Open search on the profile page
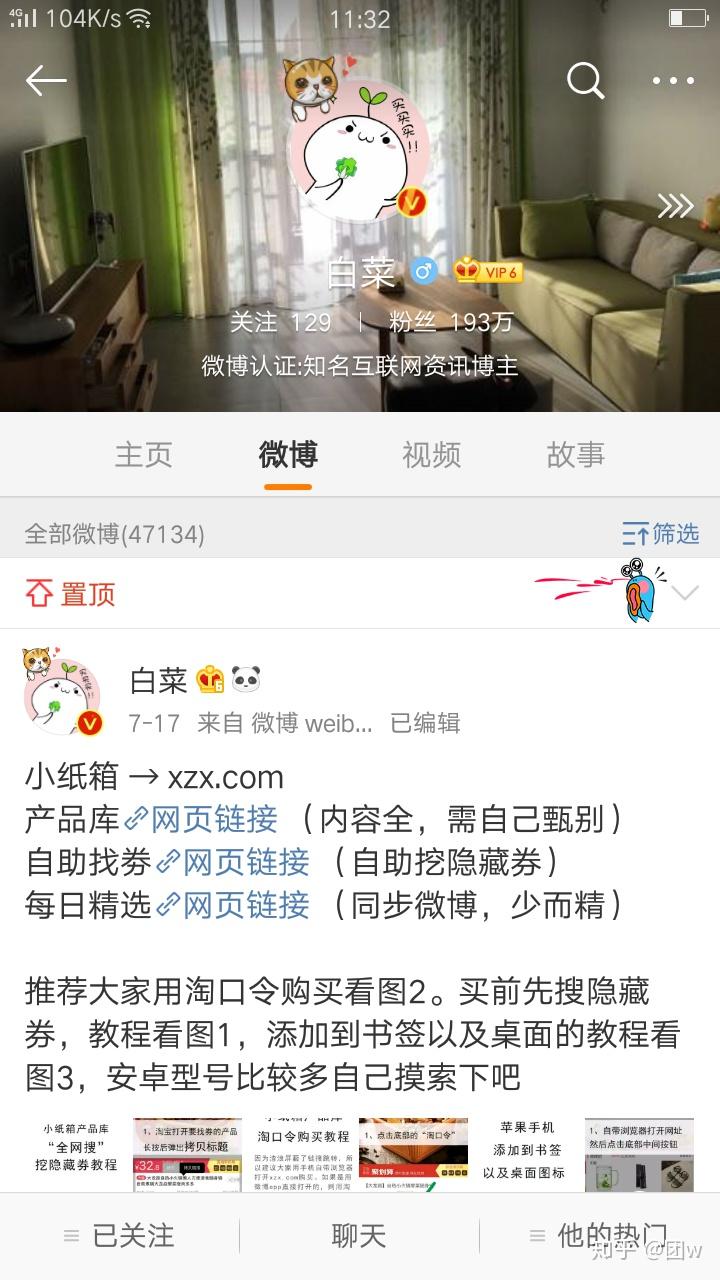720x1280 pixels. pyautogui.click(x=586, y=81)
